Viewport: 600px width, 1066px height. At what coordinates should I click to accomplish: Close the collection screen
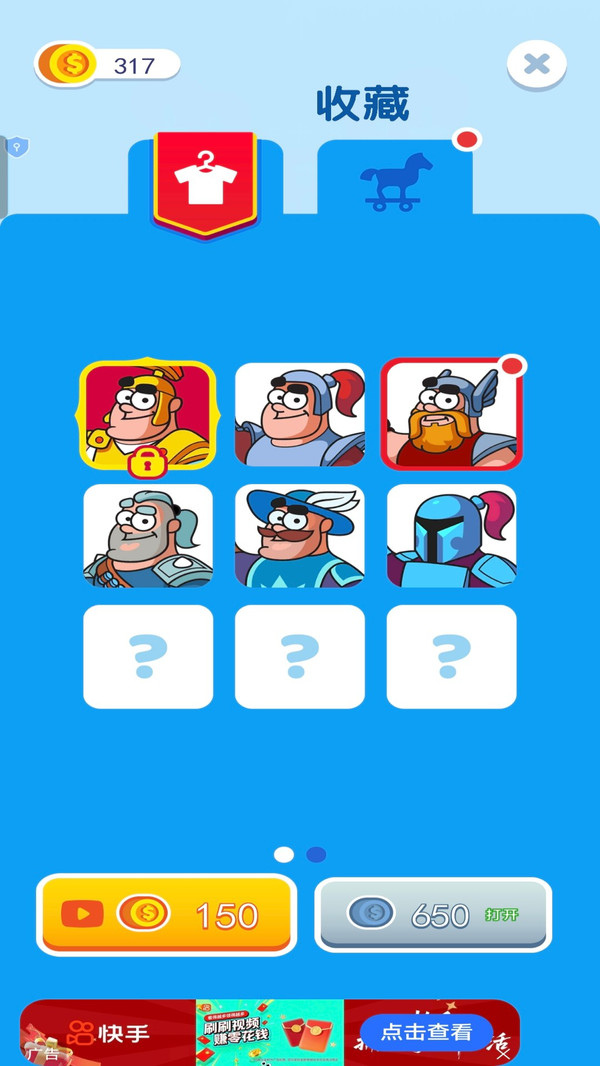[537, 65]
